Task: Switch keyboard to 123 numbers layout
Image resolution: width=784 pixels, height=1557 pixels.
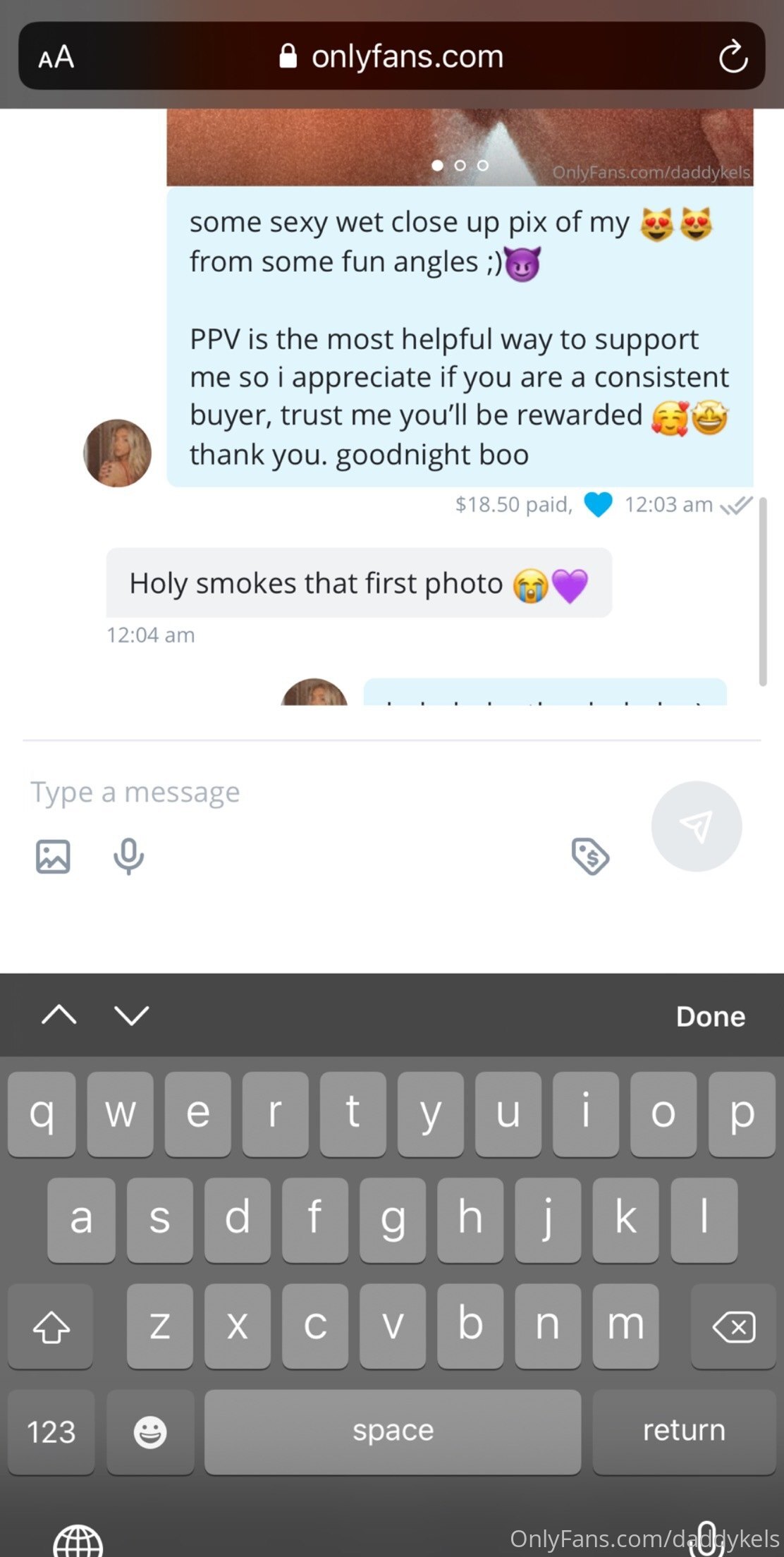Action: point(51,1431)
